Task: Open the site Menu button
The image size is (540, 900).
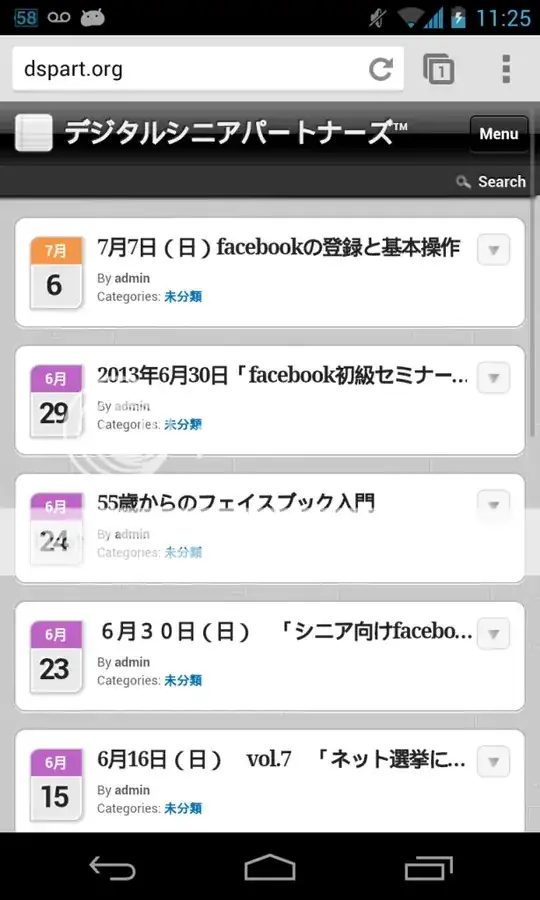Action: 499,134
